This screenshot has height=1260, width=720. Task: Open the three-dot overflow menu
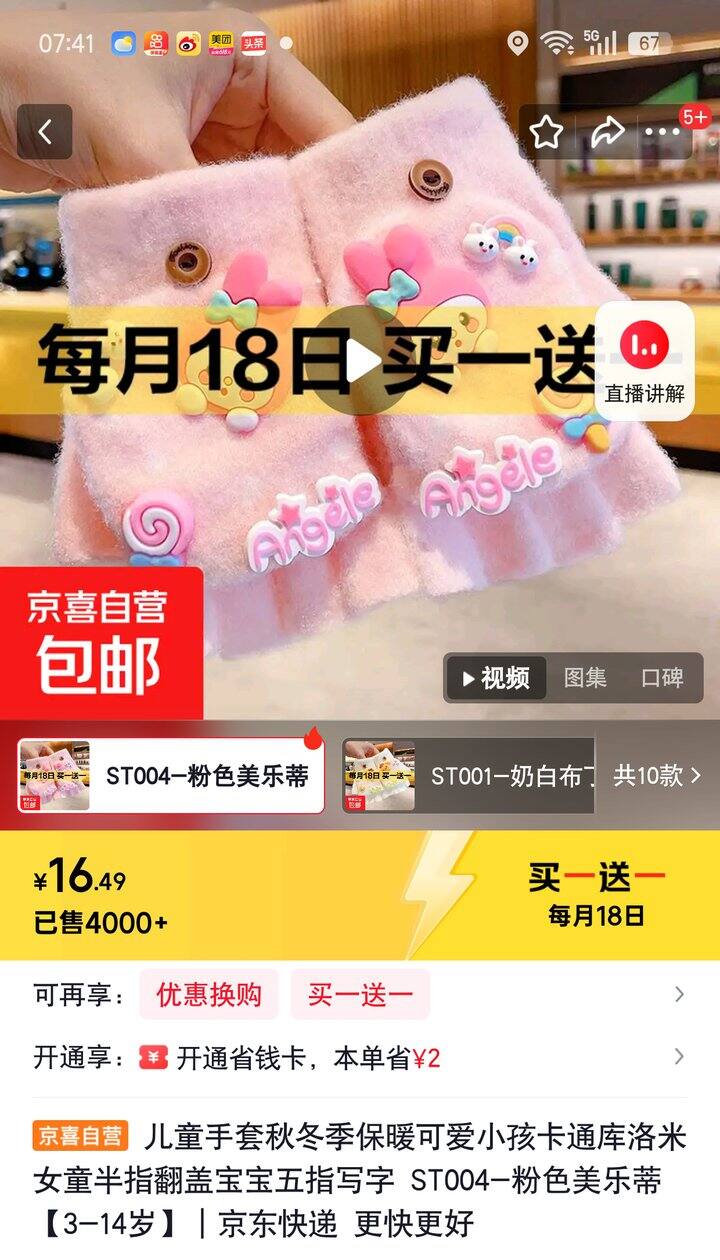(x=663, y=132)
